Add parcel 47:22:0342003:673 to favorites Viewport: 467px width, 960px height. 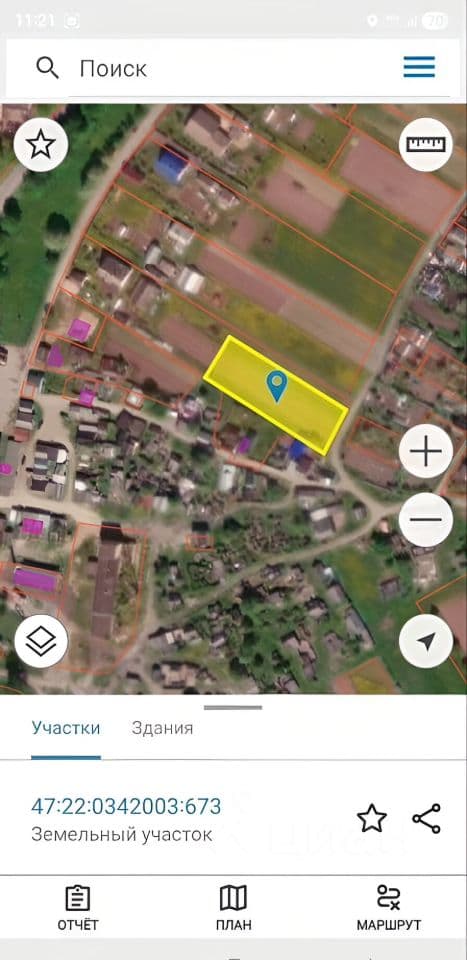(x=372, y=819)
